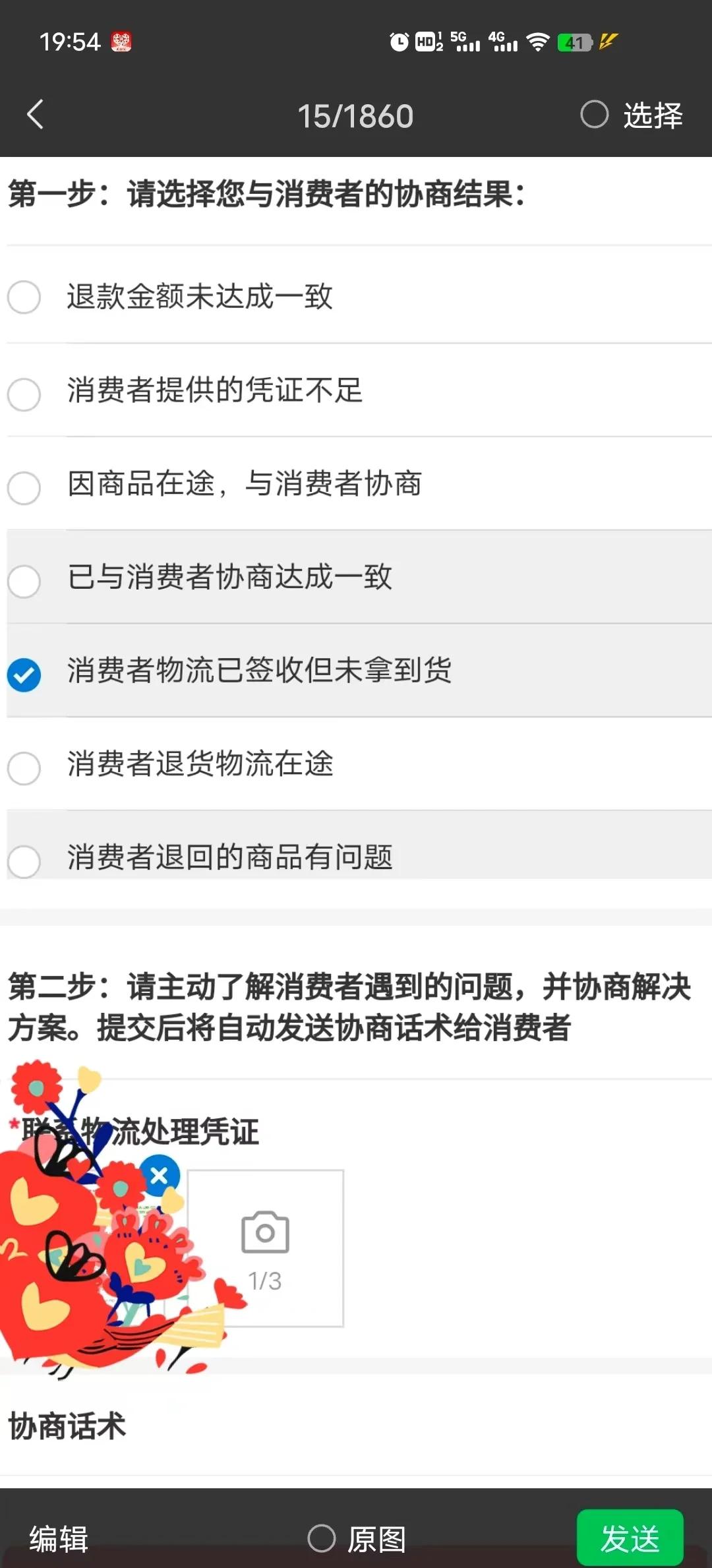
Task: Tap the selection circle next to 选择
Action: 594,115
